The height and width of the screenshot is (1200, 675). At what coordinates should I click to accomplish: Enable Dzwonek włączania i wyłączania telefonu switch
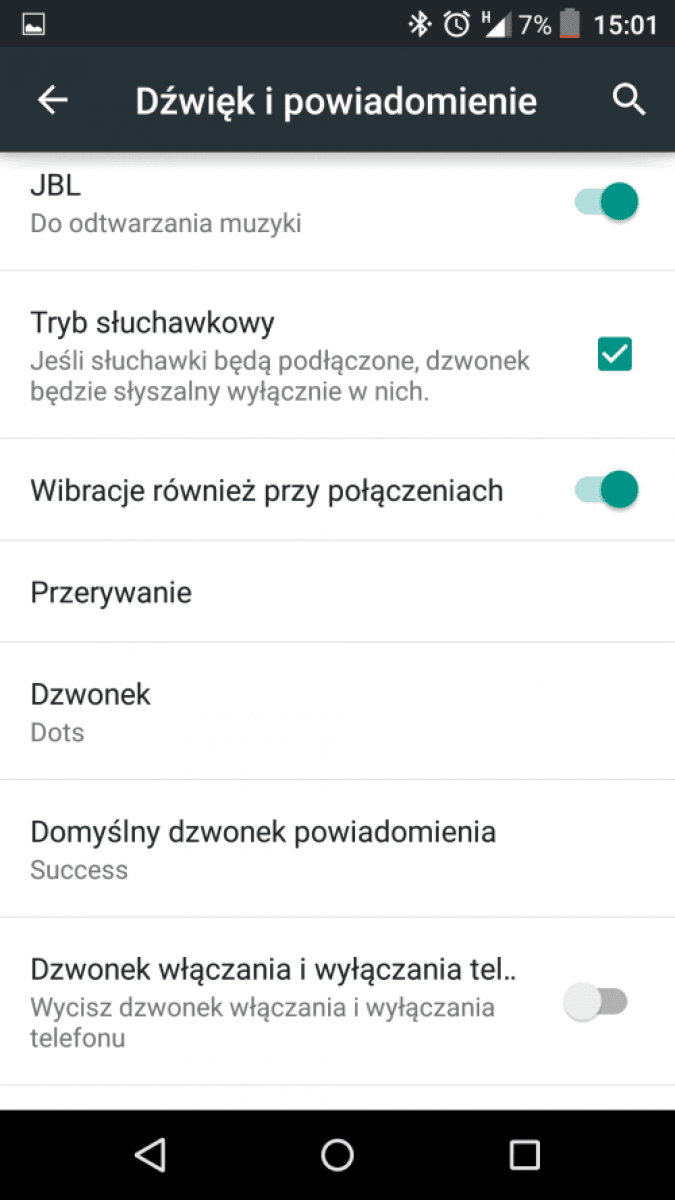pyautogui.click(x=596, y=1001)
